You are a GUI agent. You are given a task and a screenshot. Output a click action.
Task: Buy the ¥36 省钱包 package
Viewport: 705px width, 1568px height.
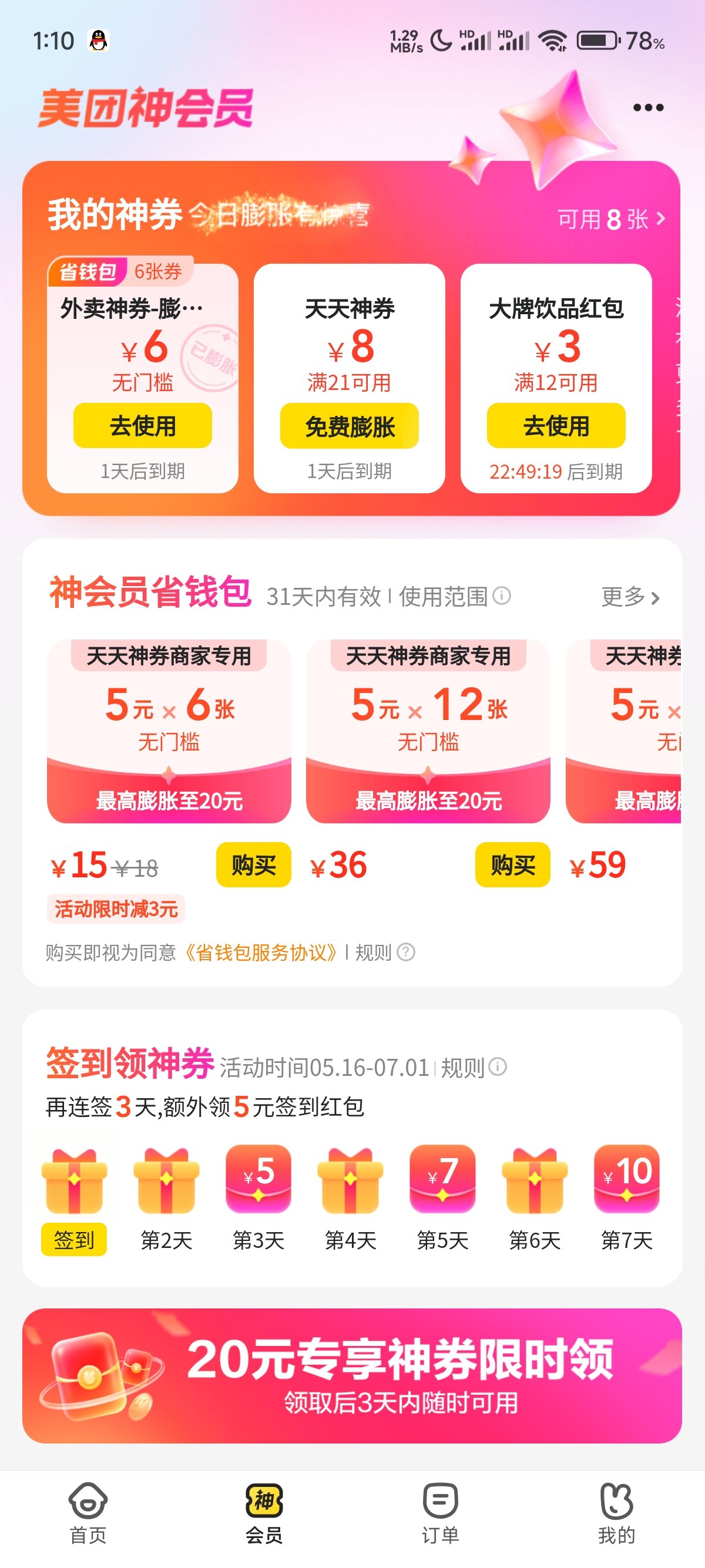(x=513, y=865)
